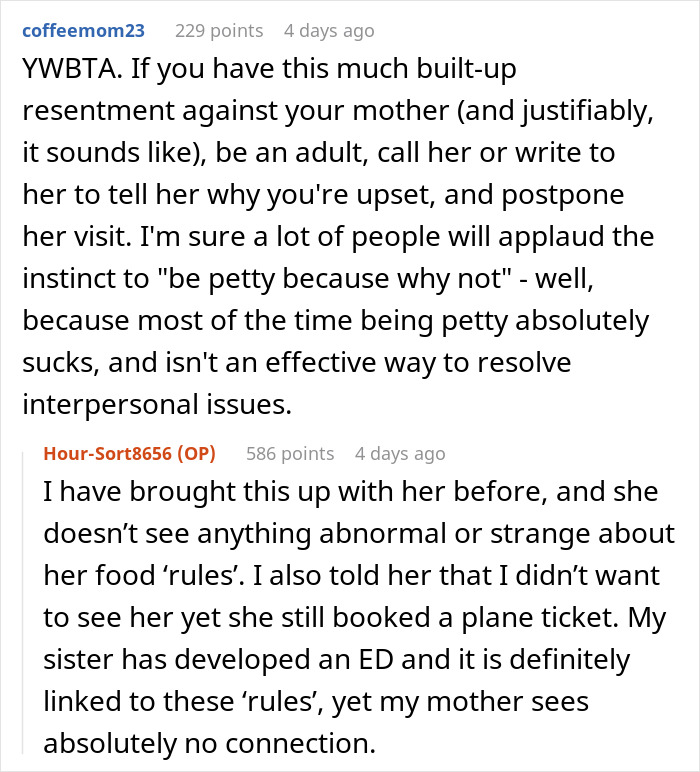
Task: Open coffeemom23's user profile
Action: coord(82,30)
